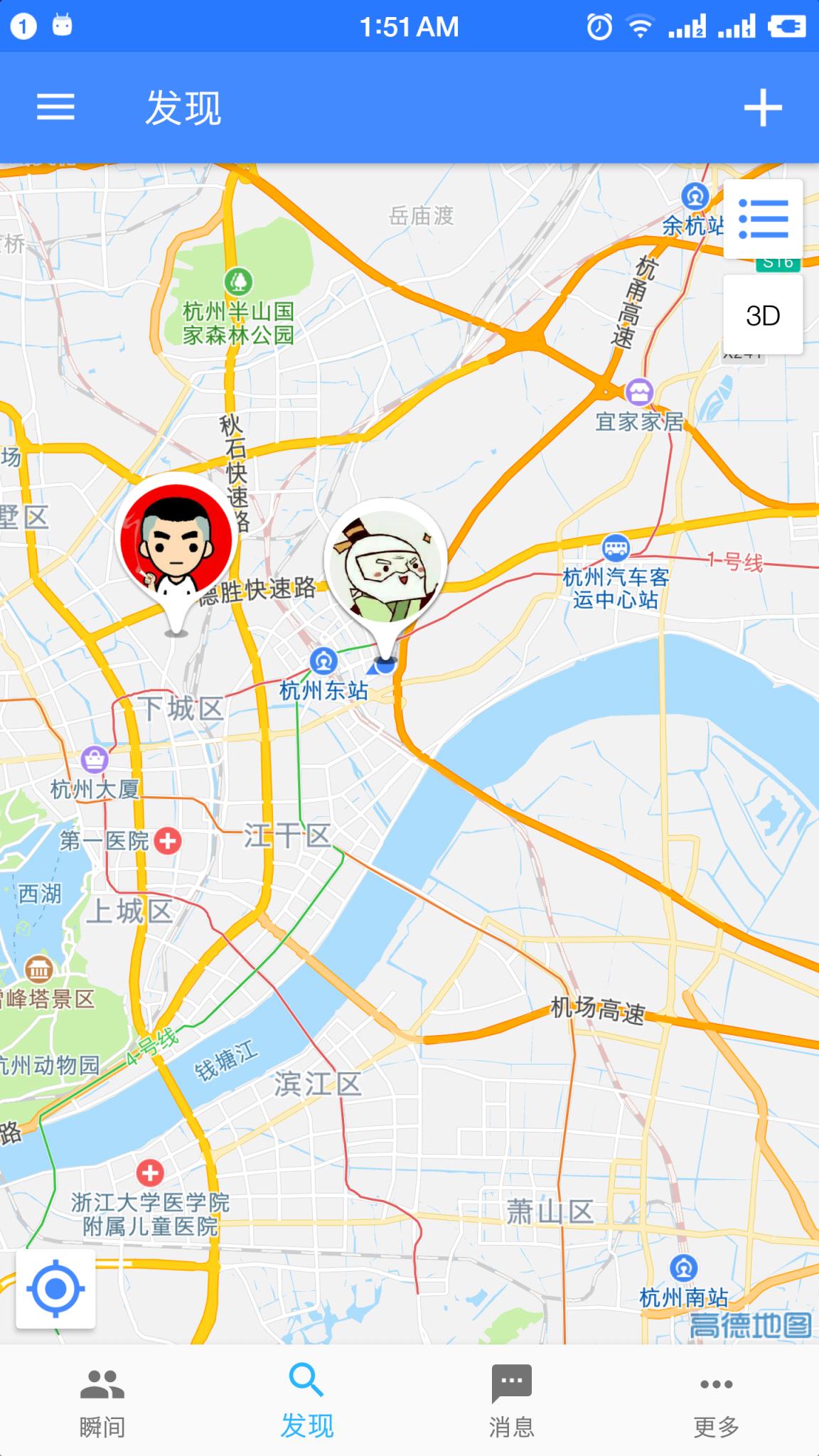Open the navigation drawer menu
Screen dimensions: 819x1456
(x=56, y=107)
